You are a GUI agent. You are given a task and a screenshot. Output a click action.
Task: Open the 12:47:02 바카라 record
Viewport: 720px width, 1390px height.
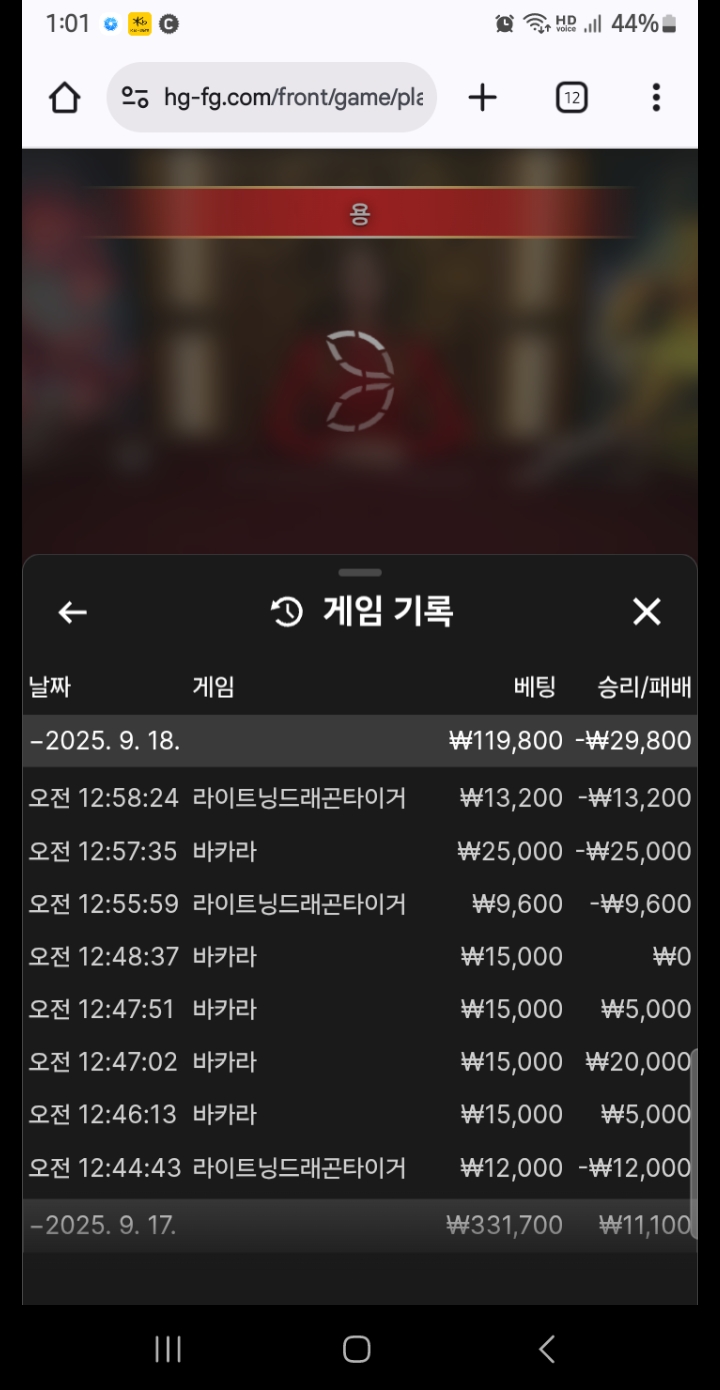(x=360, y=1062)
